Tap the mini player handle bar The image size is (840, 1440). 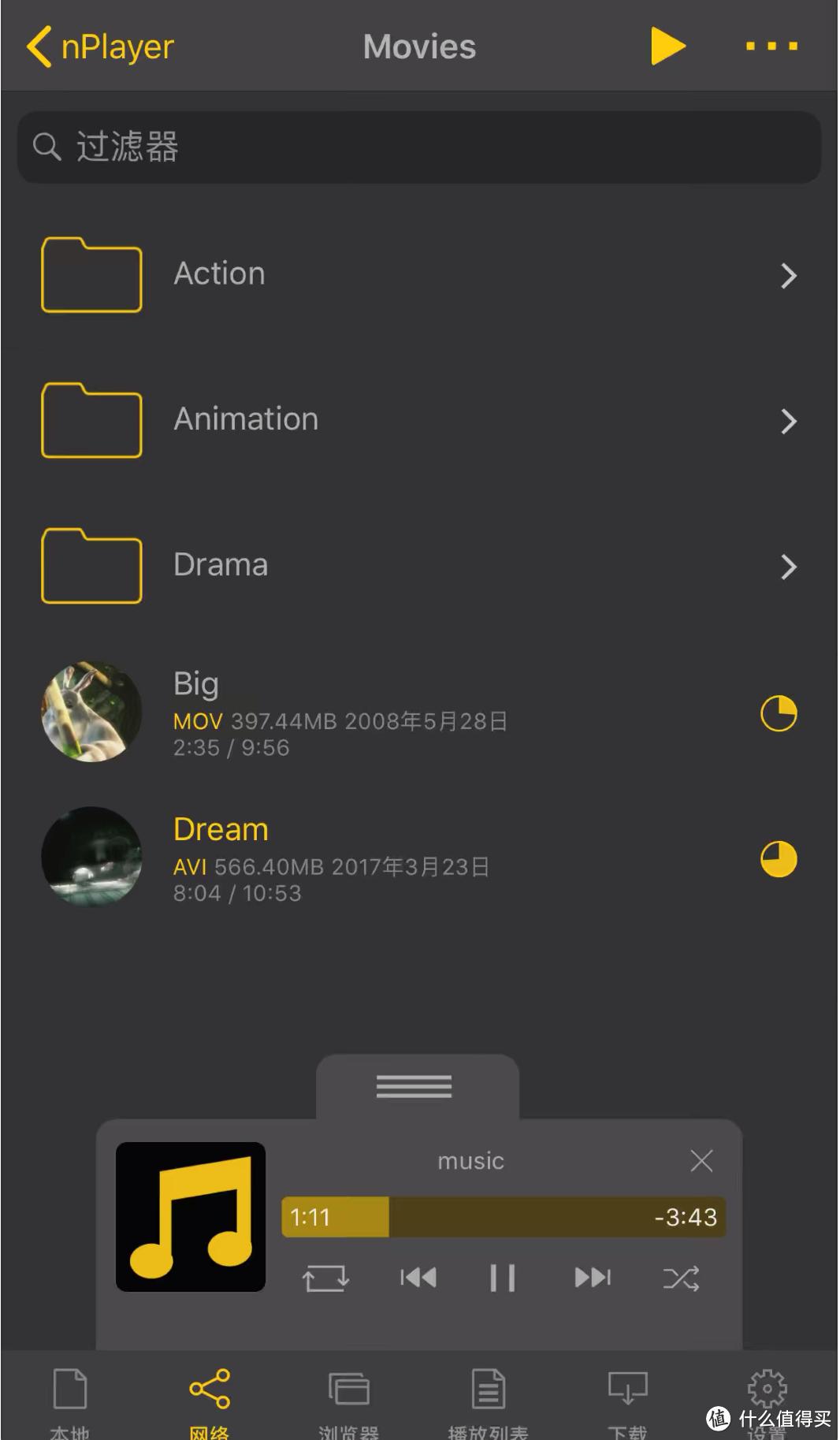coord(414,1086)
